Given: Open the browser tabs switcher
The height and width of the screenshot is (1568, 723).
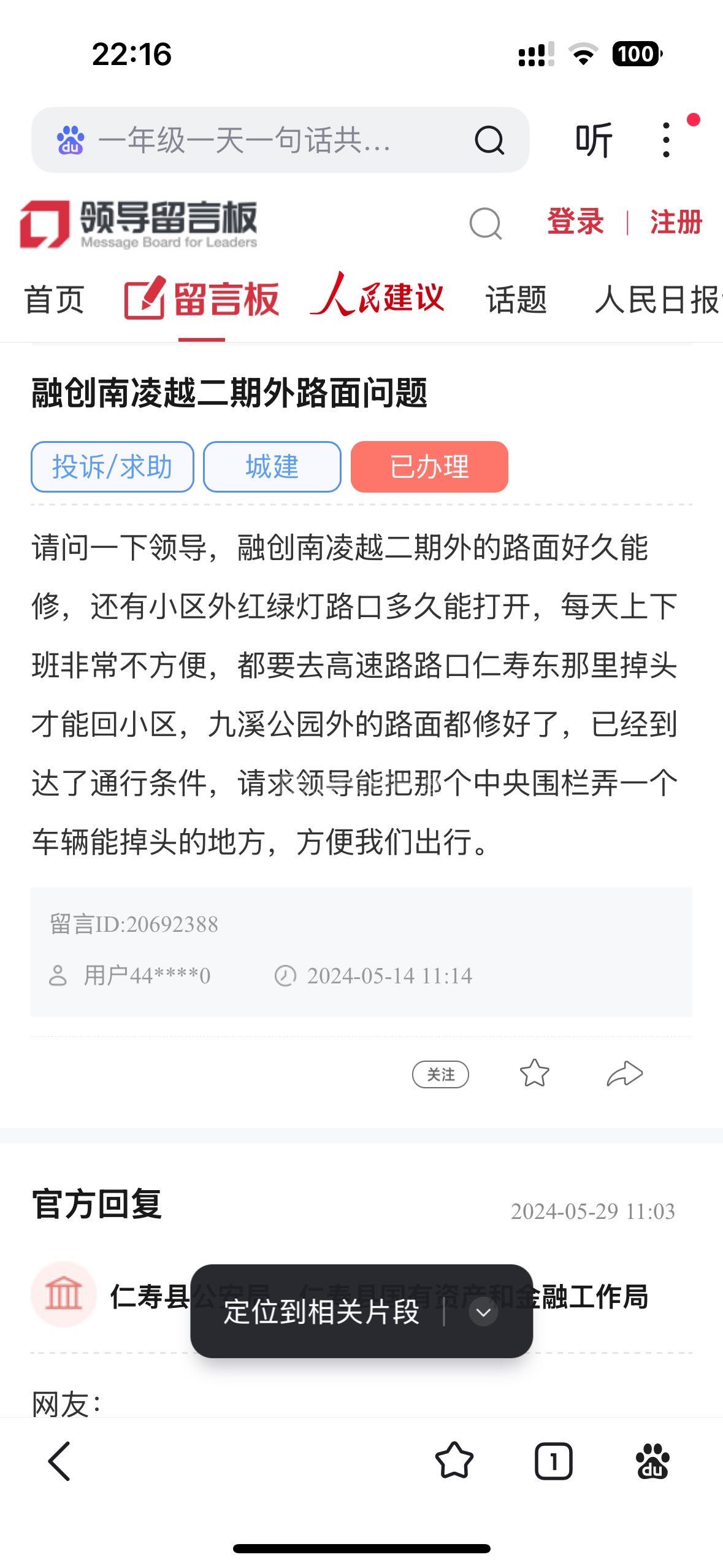Looking at the screenshot, I should (x=553, y=1461).
